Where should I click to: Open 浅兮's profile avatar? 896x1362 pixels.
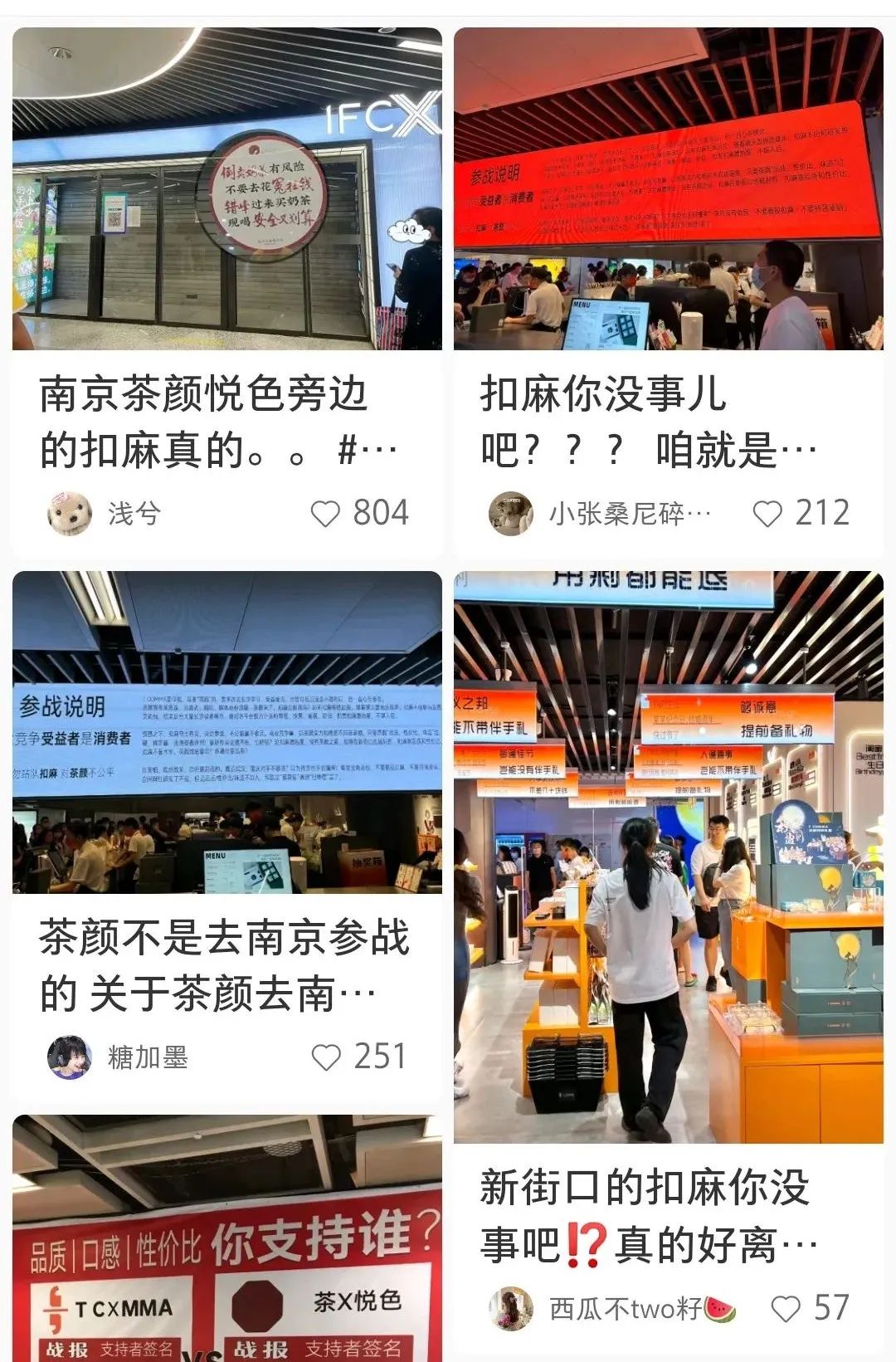(70, 514)
